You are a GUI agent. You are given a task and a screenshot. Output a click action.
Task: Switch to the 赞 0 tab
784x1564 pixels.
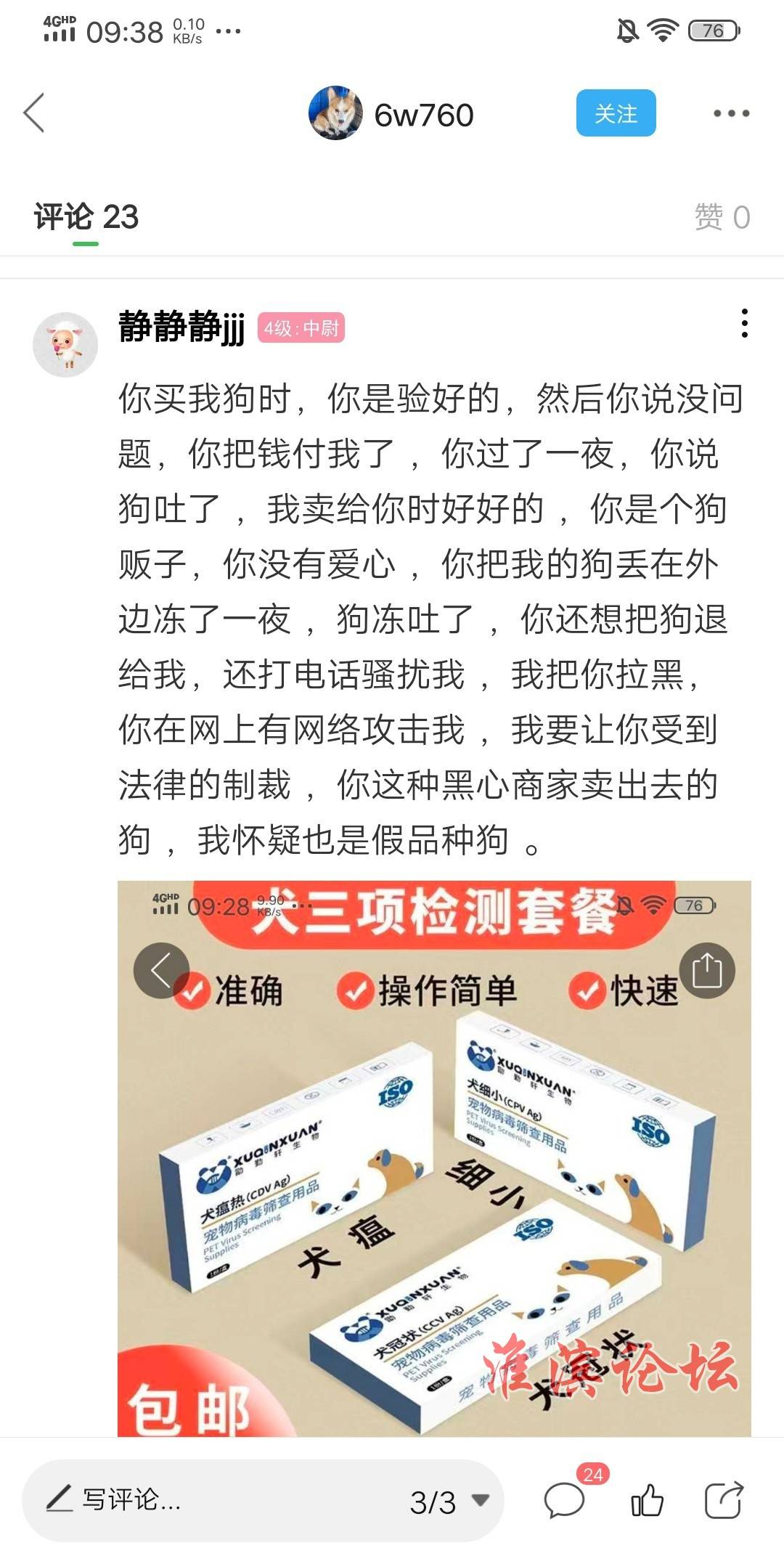[722, 217]
